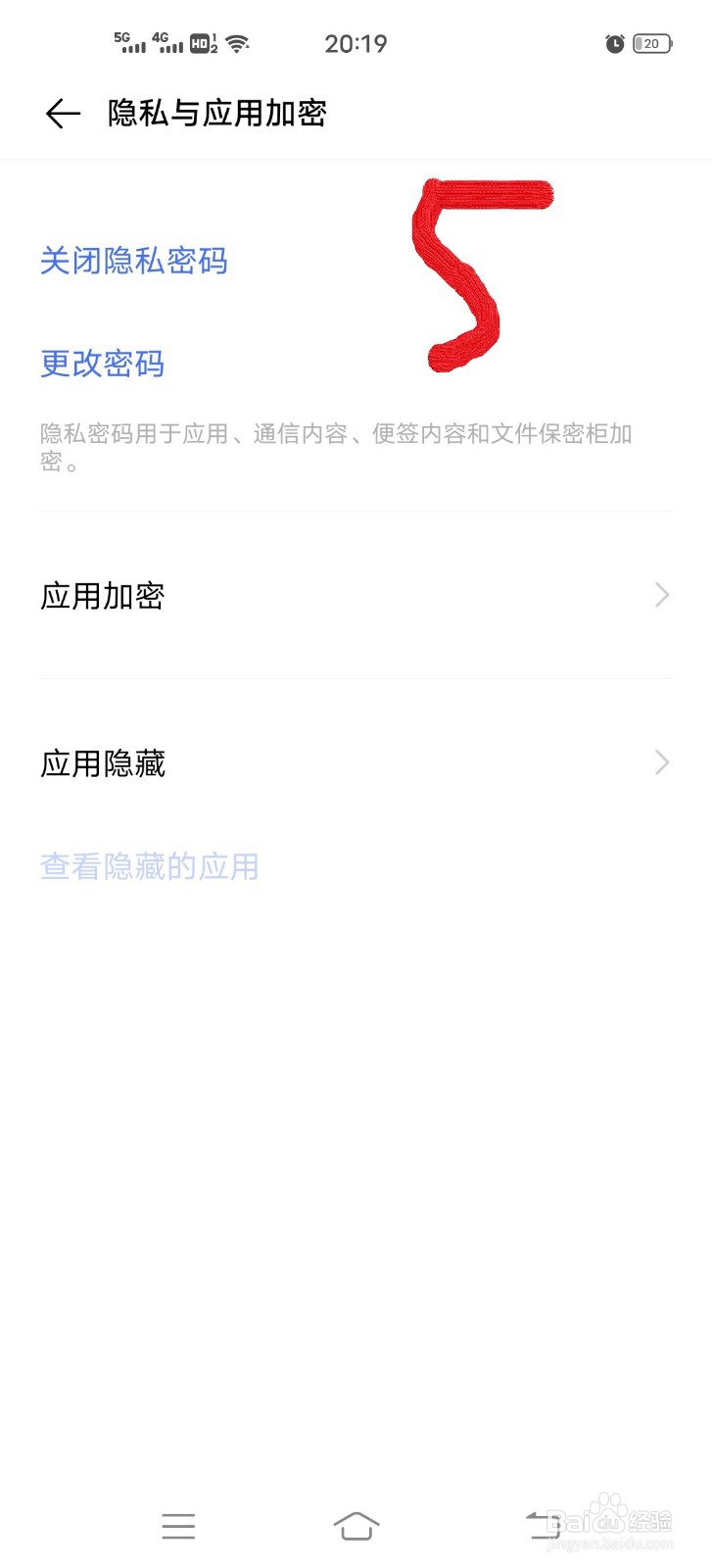This screenshot has height=1568, width=712.
Task: Tap the back navigation icon at bottom right
Action: tap(543, 1526)
